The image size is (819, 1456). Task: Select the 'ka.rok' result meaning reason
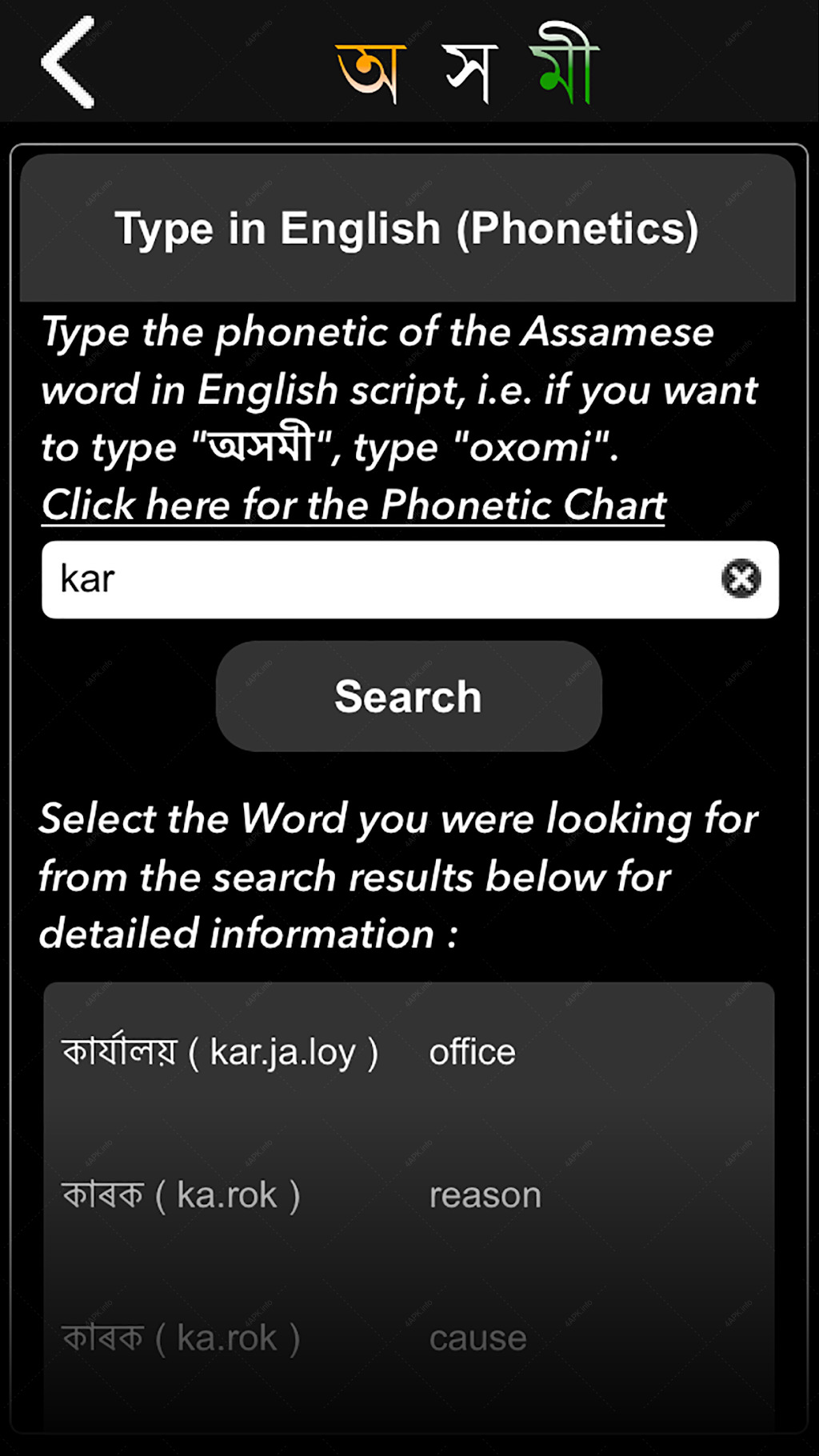pyautogui.click(x=409, y=1195)
